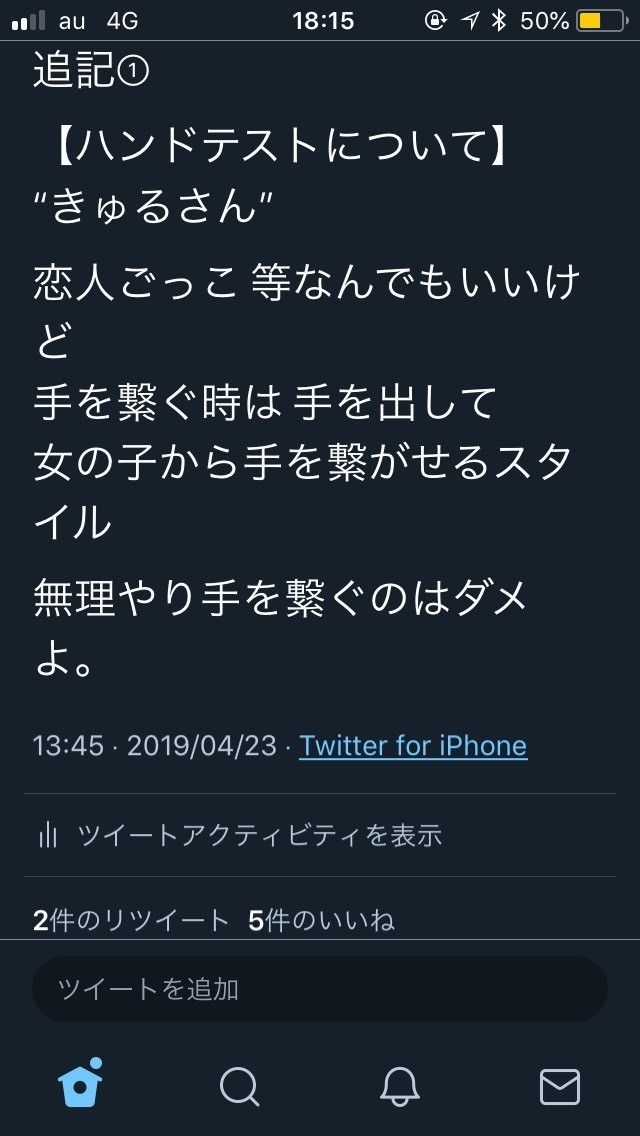Tap the ツイートを追加 reply field
This screenshot has height=1136, width=640.
[320, 989]
